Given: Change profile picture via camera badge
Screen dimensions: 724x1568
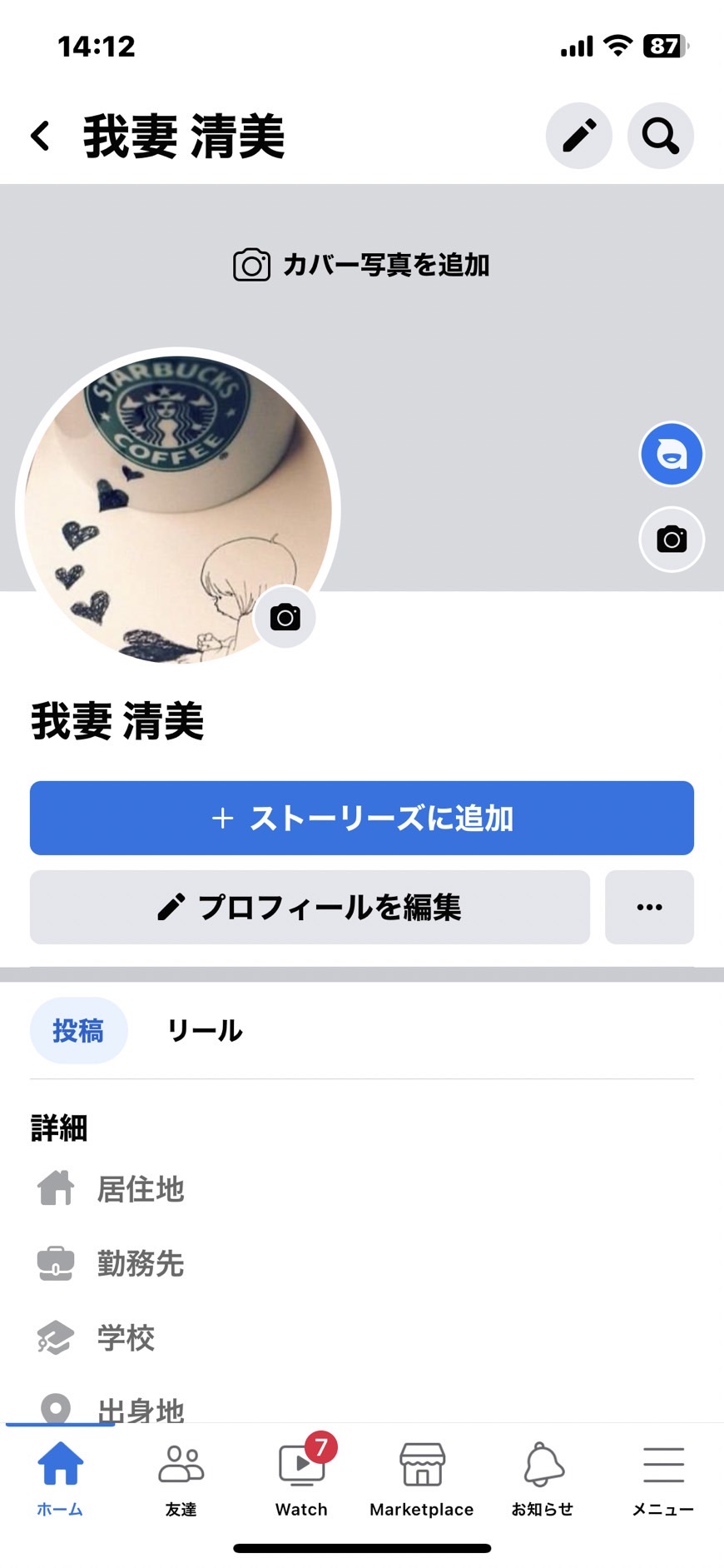Looking at the screenshot, I should pos(285,617).
